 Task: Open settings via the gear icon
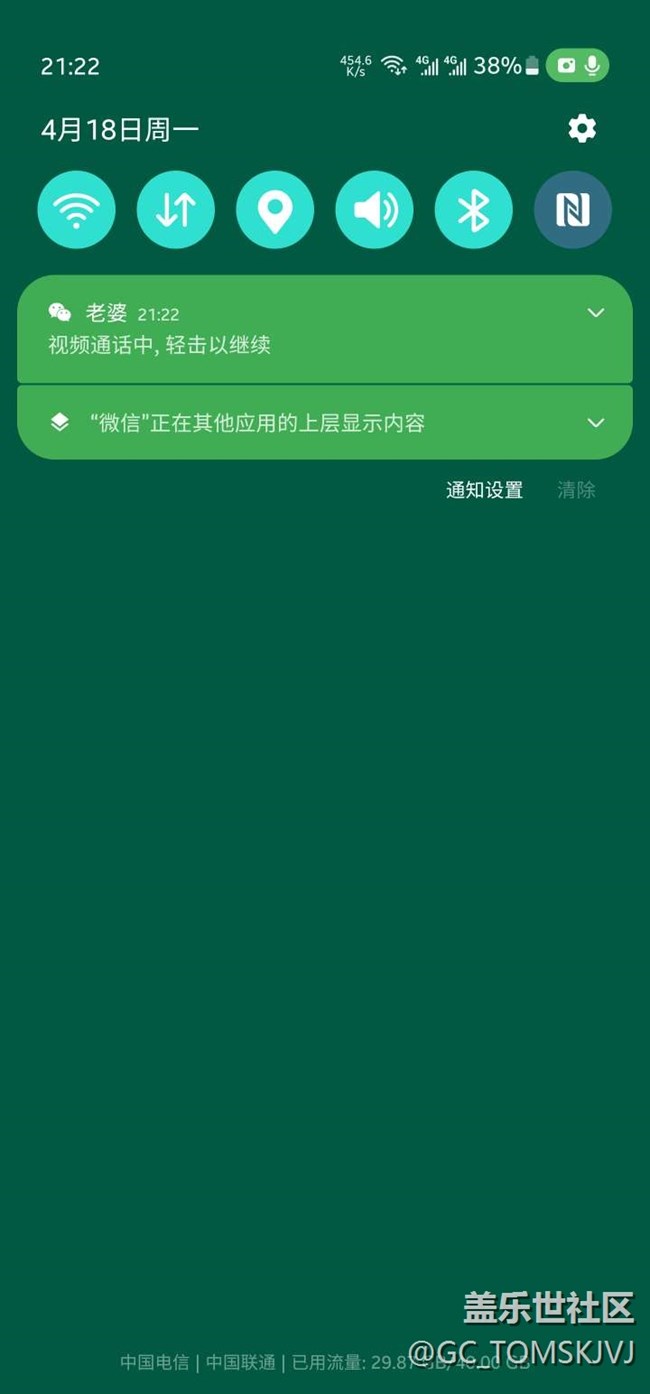582,128
